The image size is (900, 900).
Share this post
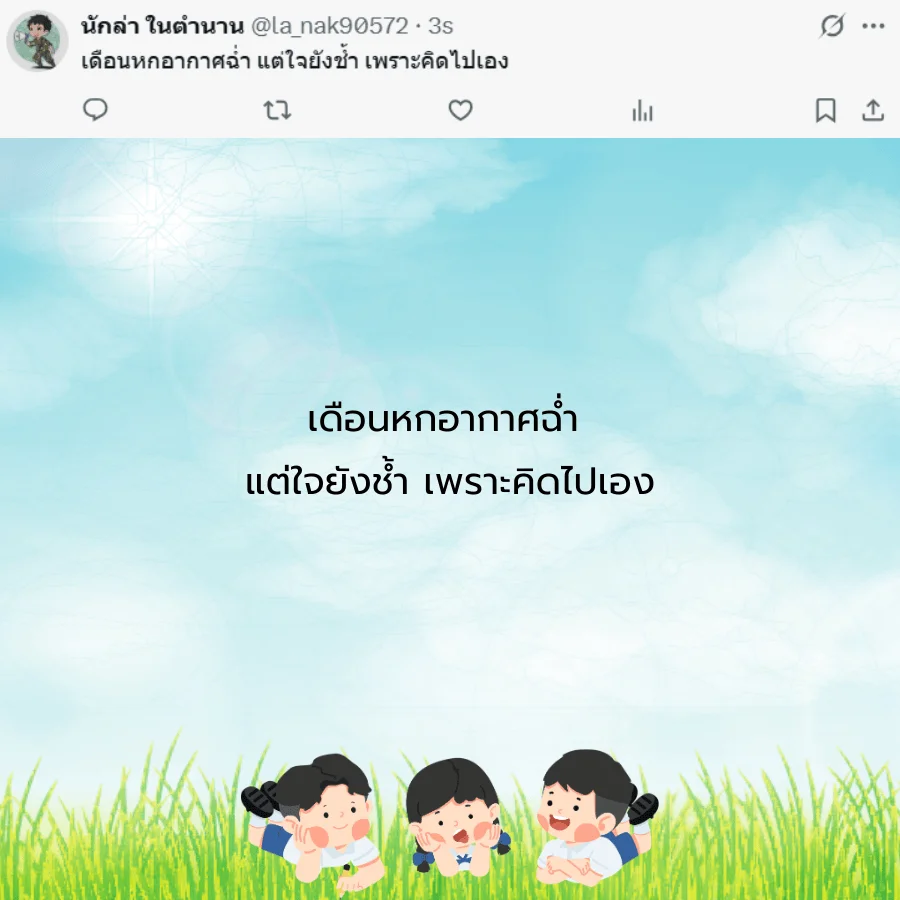pos(873,110)
